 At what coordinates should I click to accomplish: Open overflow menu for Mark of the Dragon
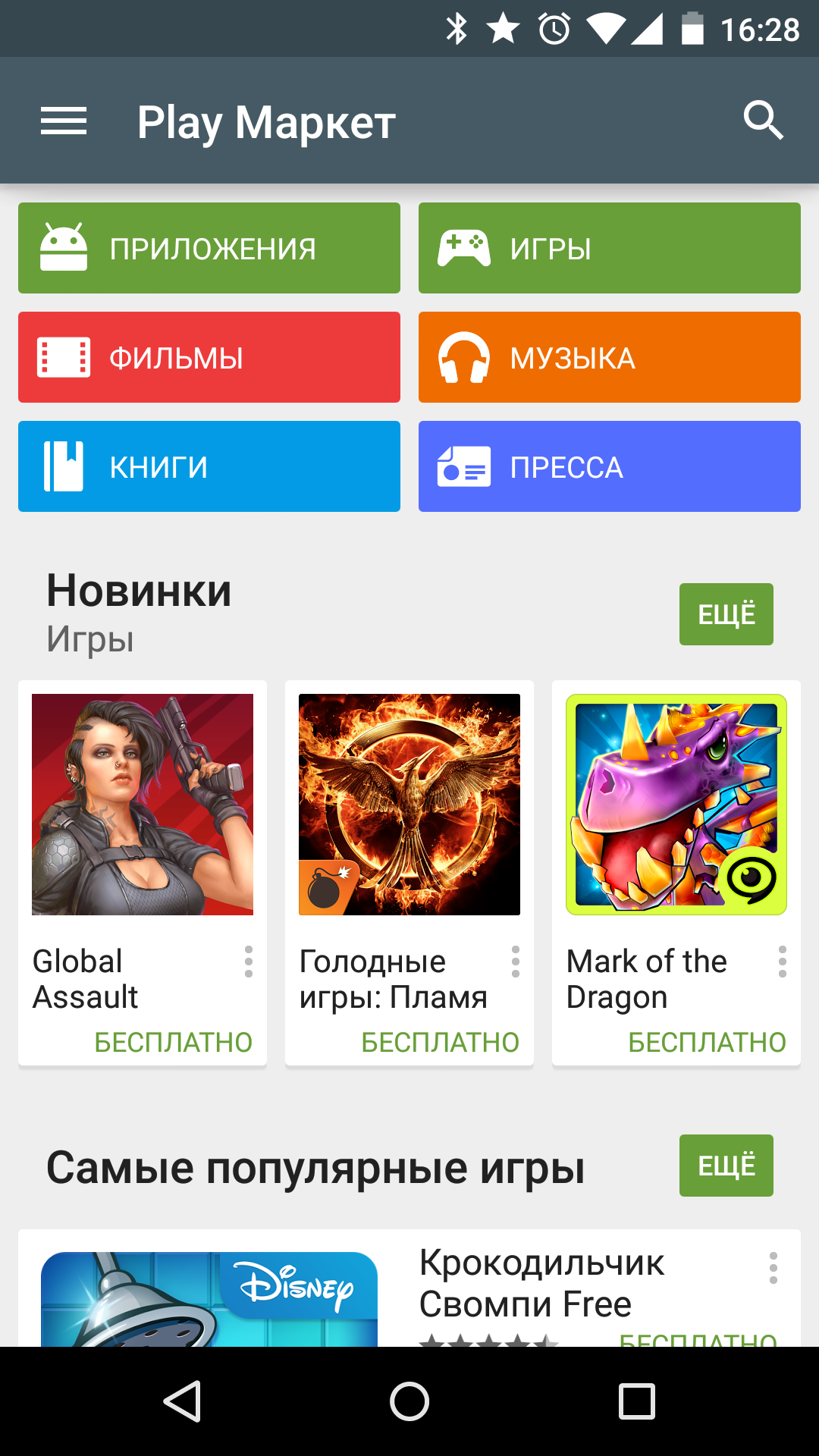coord(782,962)
